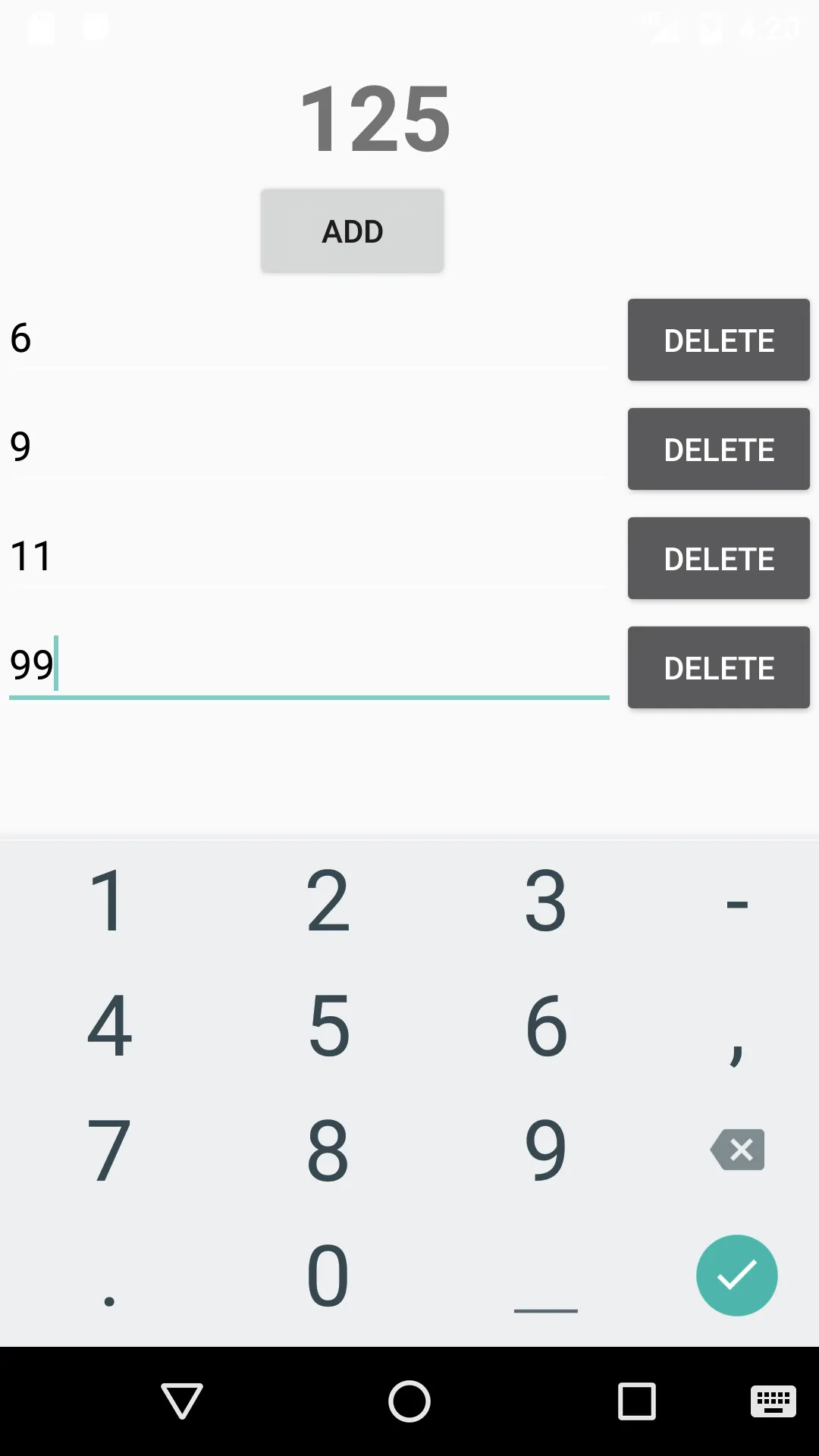Tap the ADD button

pyautogui.click(x=352, y=231)
